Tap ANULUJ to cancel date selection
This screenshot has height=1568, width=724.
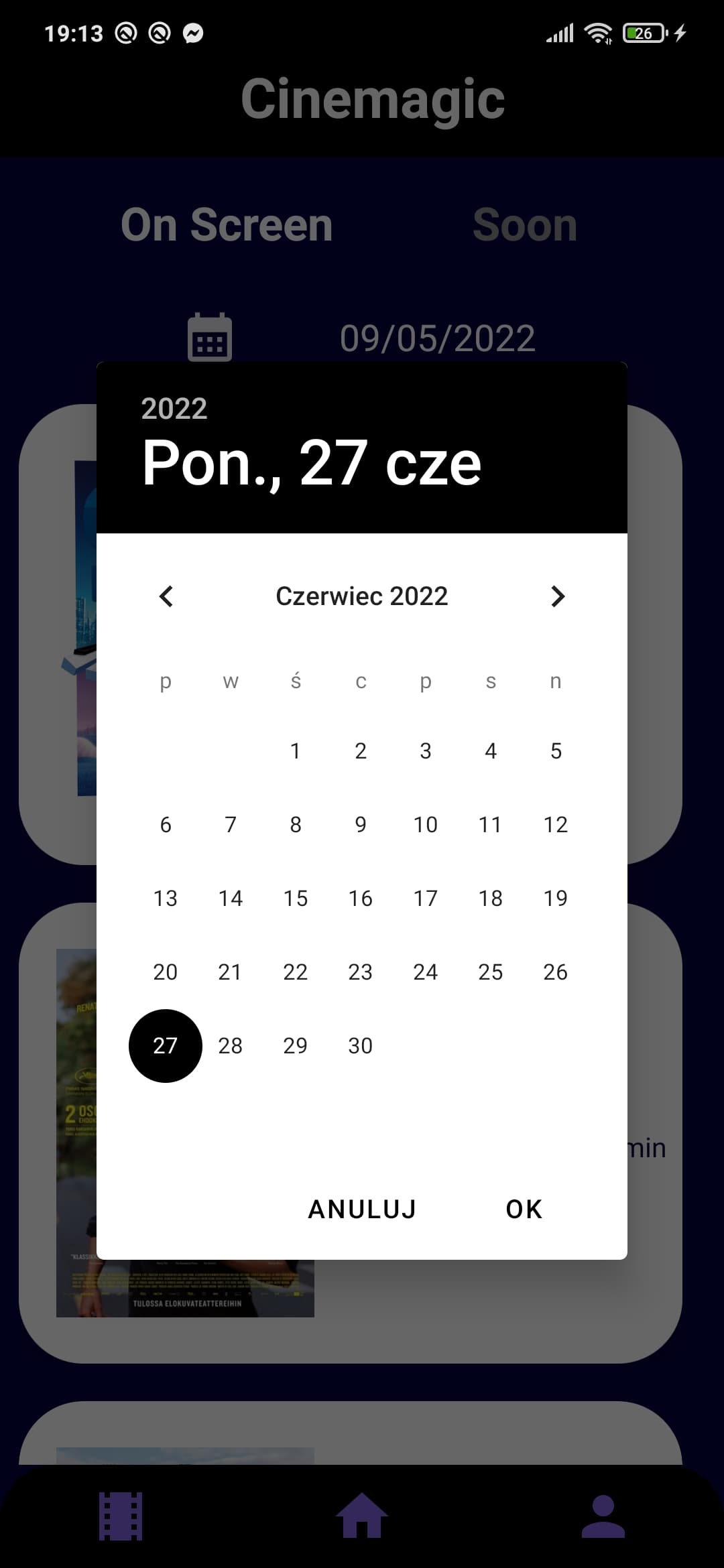[x=362, y=1210]
